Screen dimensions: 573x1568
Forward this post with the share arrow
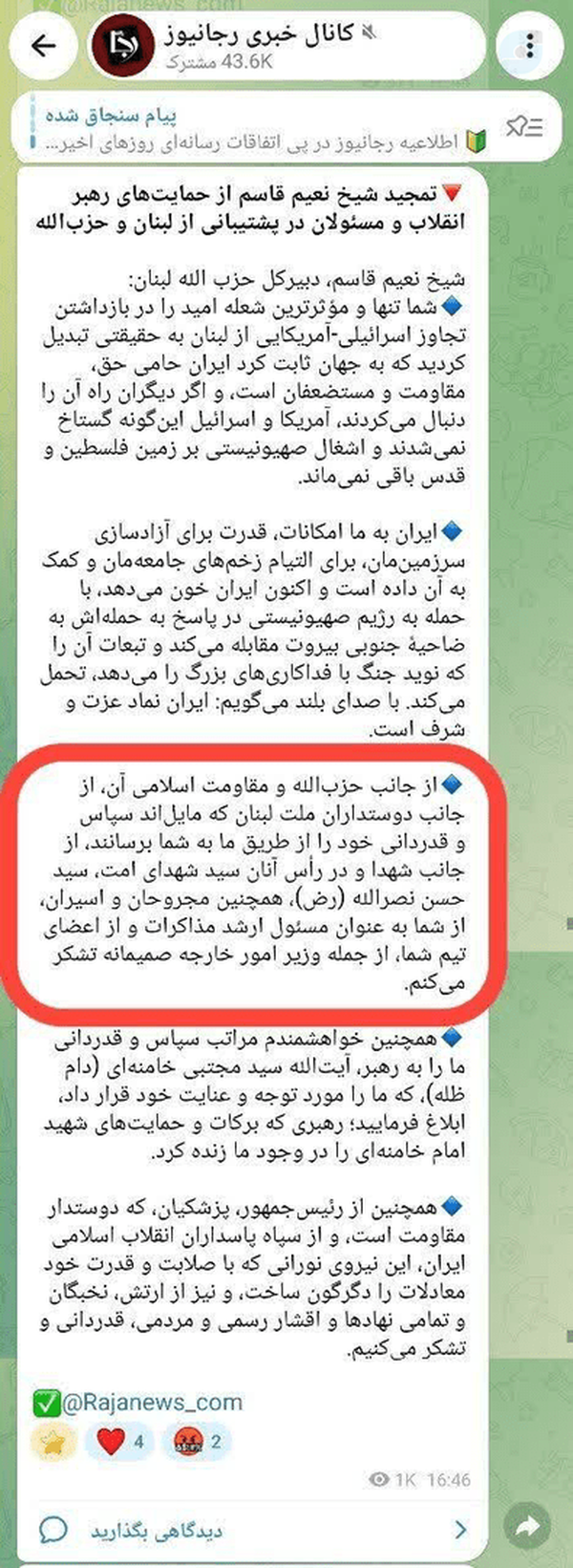point(527,1528)
